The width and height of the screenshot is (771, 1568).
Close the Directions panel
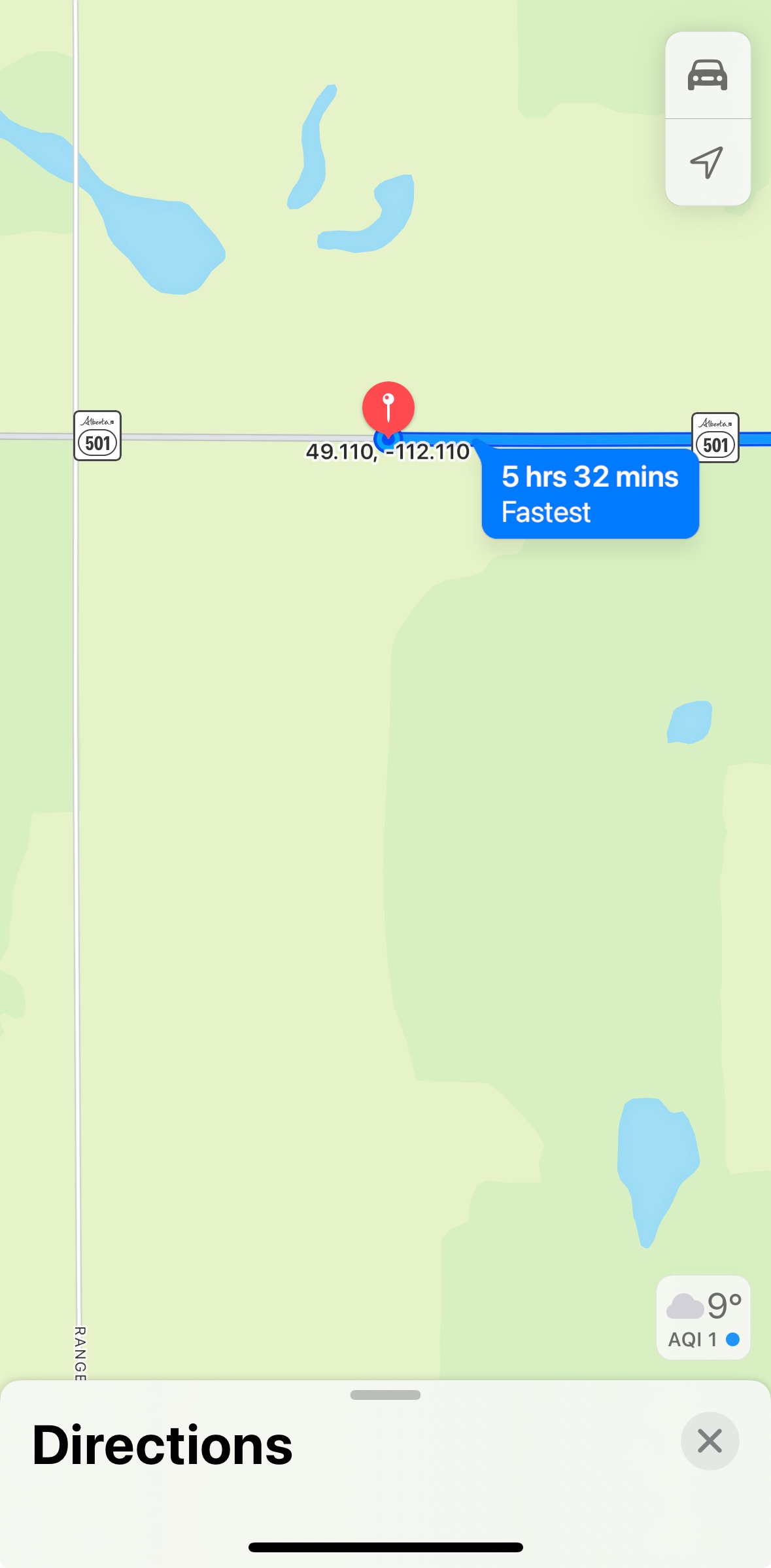click(x=710, y=1440)
